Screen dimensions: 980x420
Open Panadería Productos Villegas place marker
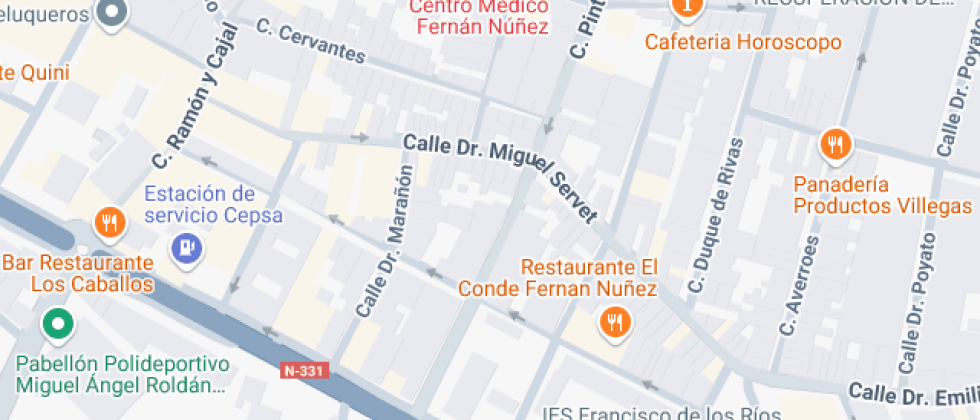[835, 146]
